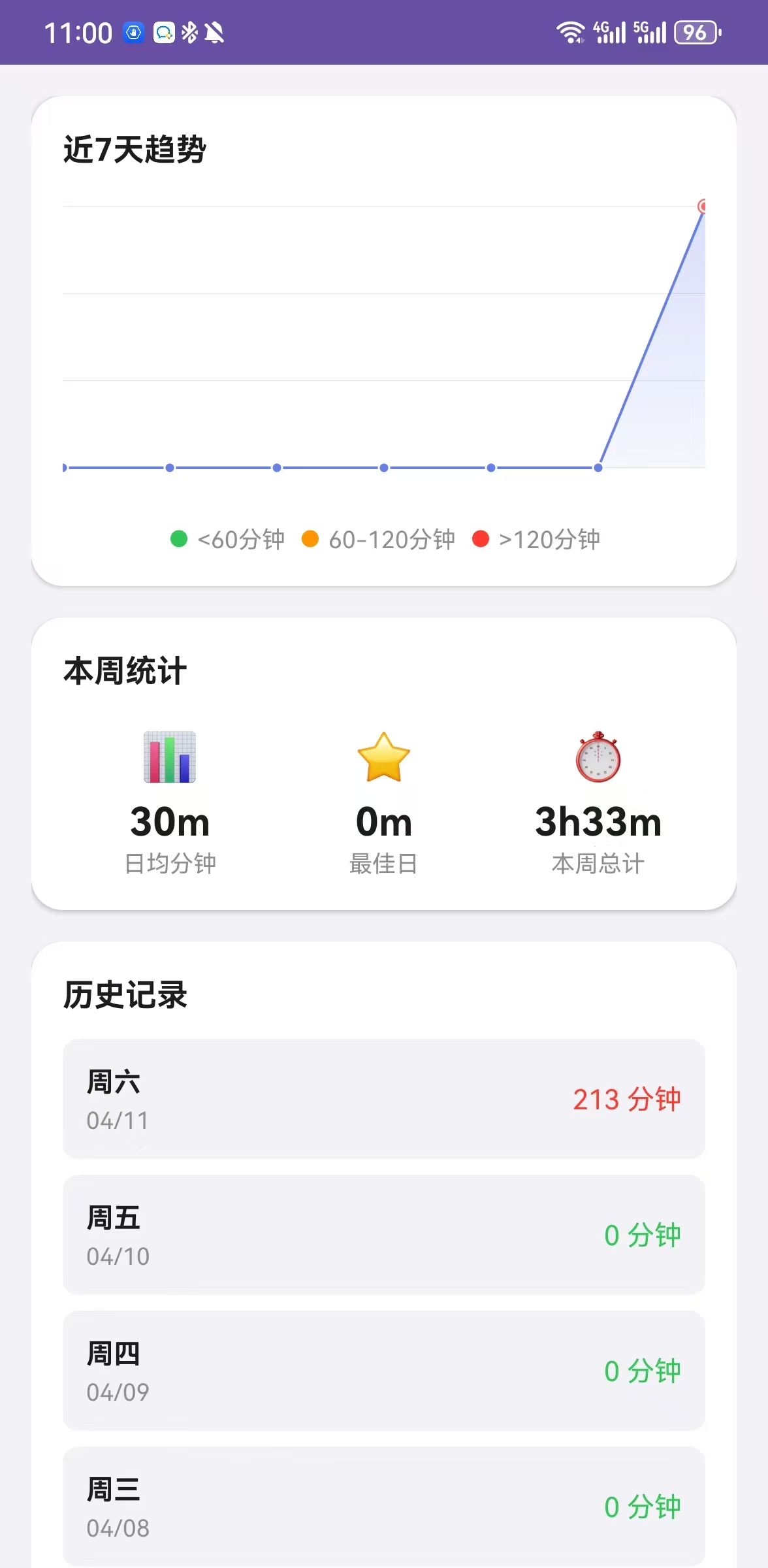Tap the Bluetooth icon in status bar
The image size is (768, 1568).
click(189, 31)
